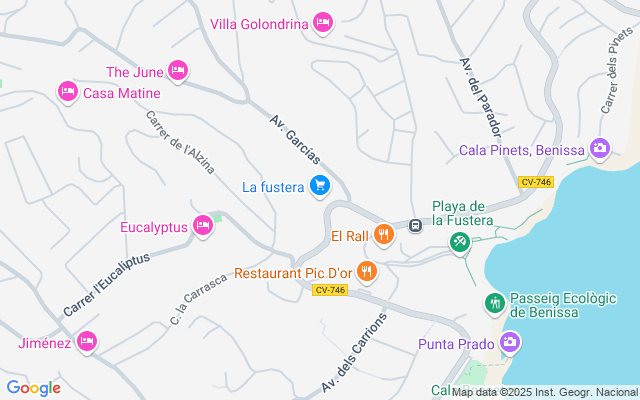This screenshot has width=640, height=400.
Task: View Restaurant Pic D'or marker
Action: pos(367,271)
